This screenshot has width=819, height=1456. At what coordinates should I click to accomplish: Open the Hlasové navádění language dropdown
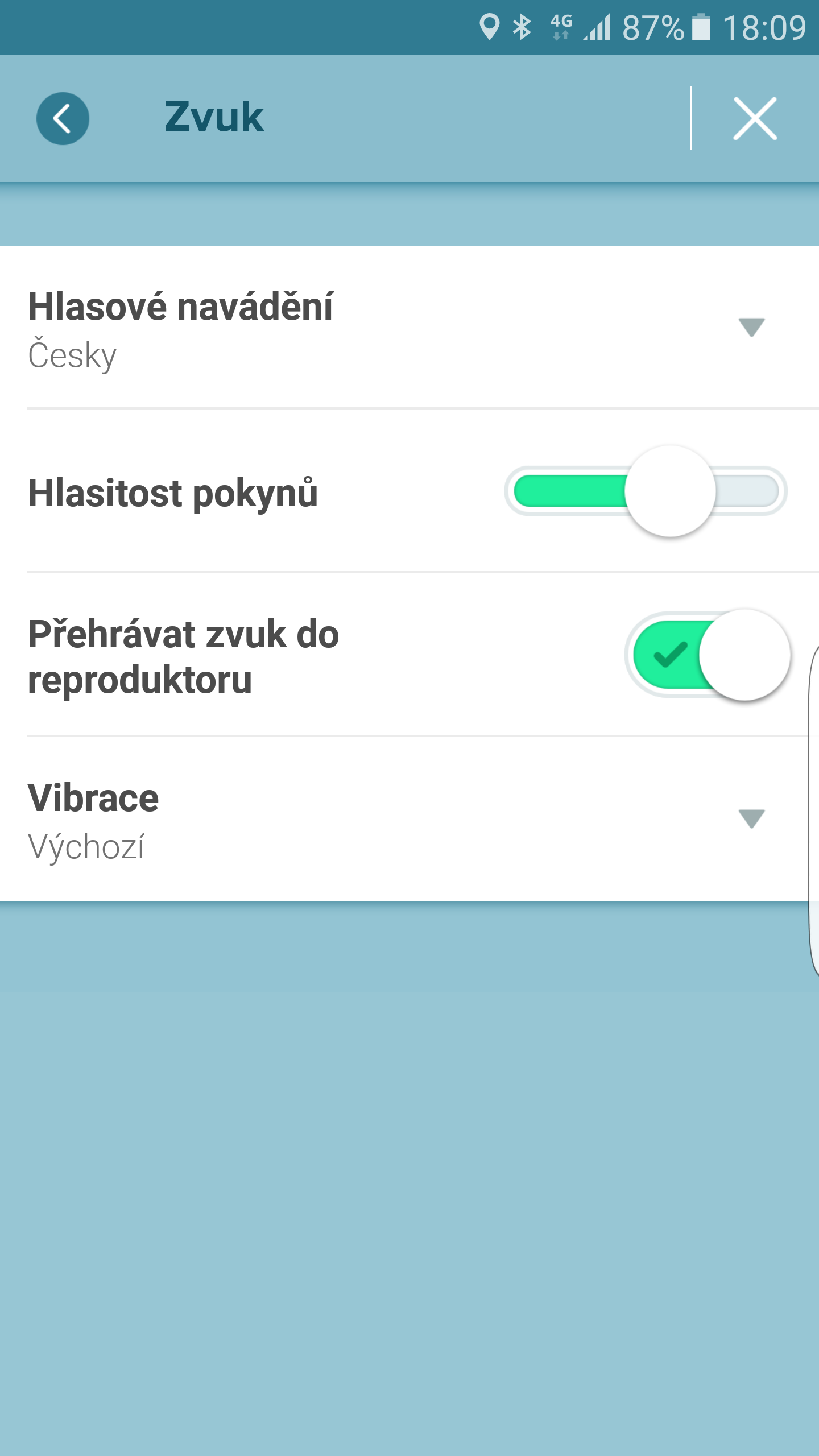coord(751,327)
